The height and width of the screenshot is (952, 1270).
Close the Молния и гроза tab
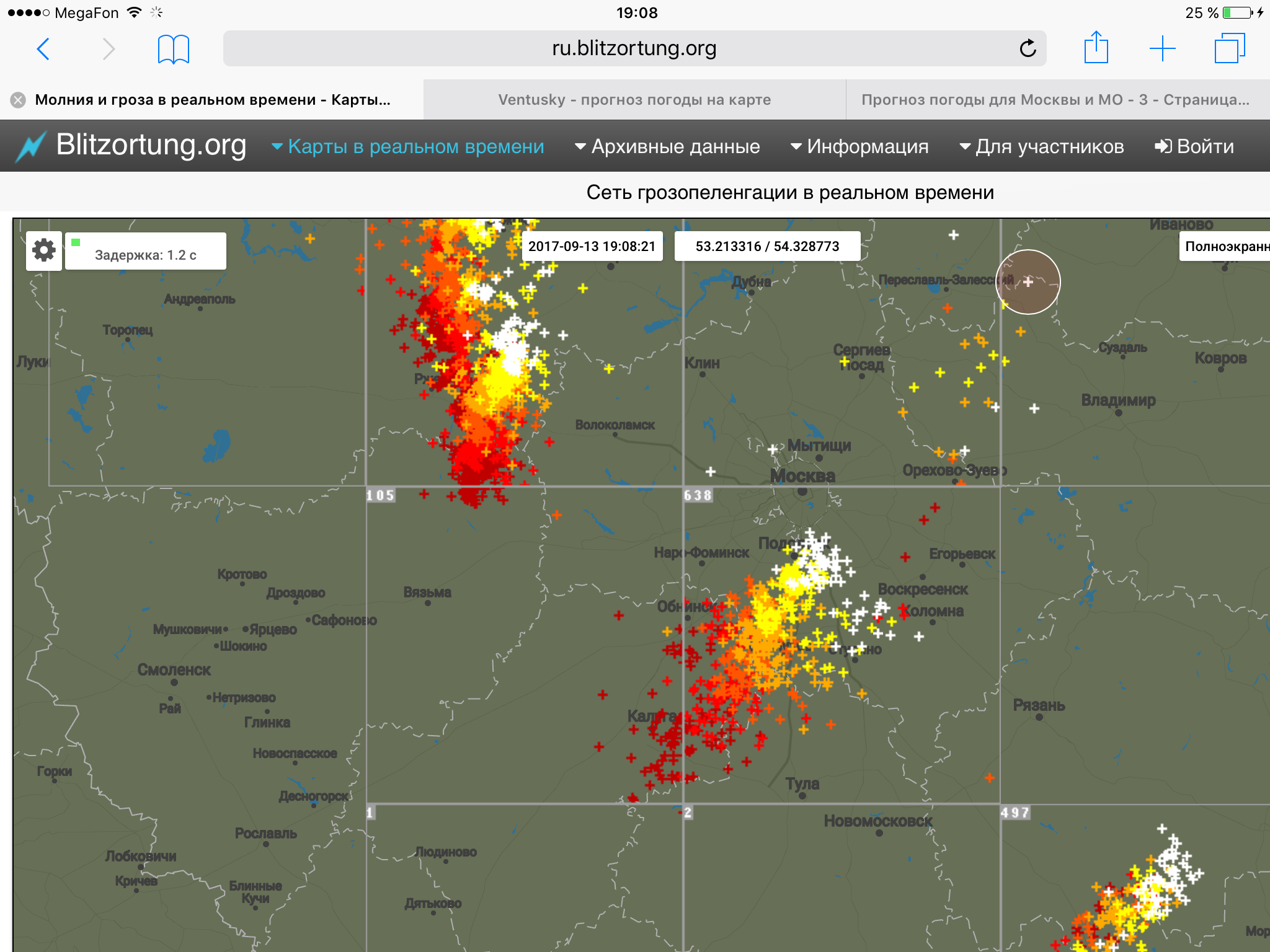click(19, 100)
